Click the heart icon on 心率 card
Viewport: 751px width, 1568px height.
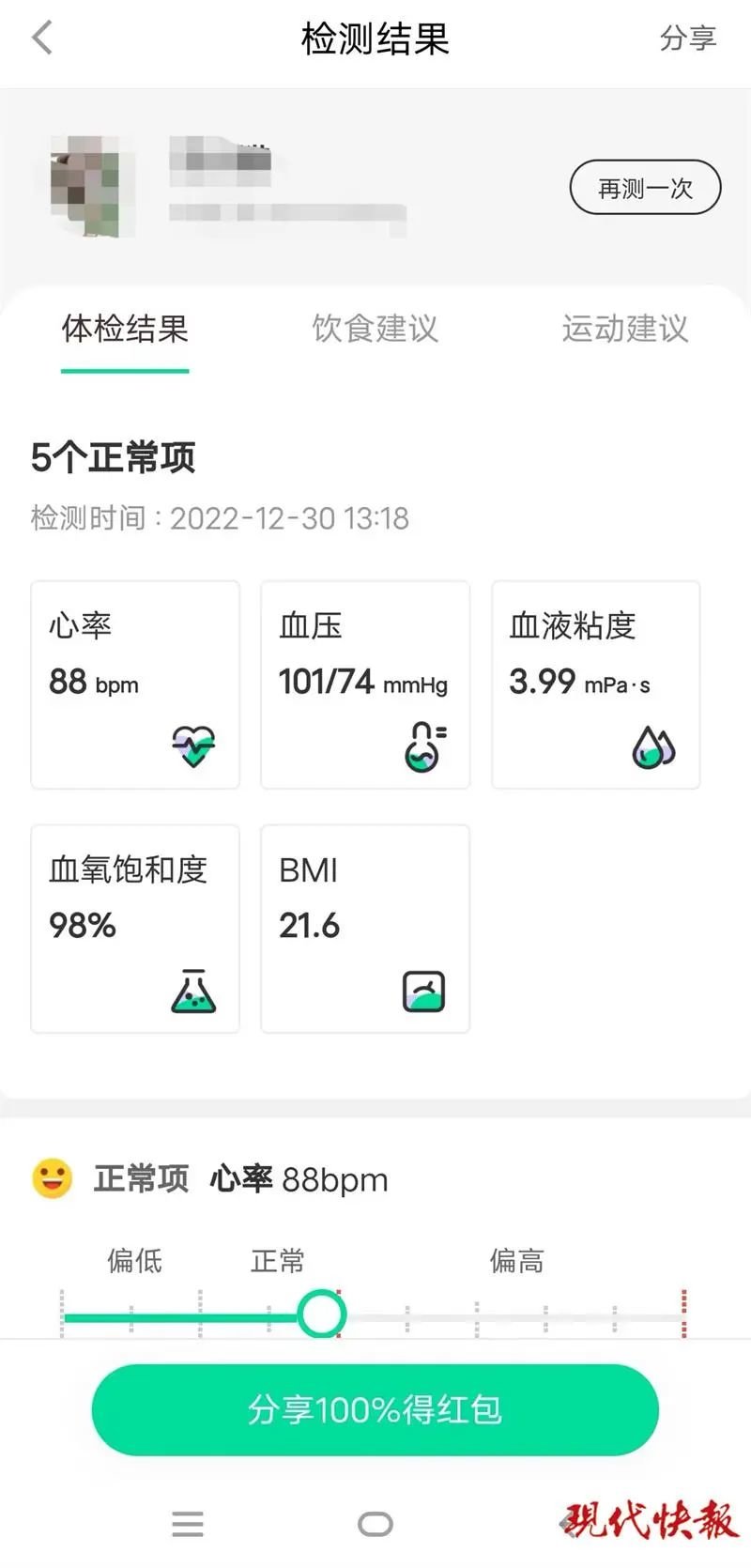(192, 745)
